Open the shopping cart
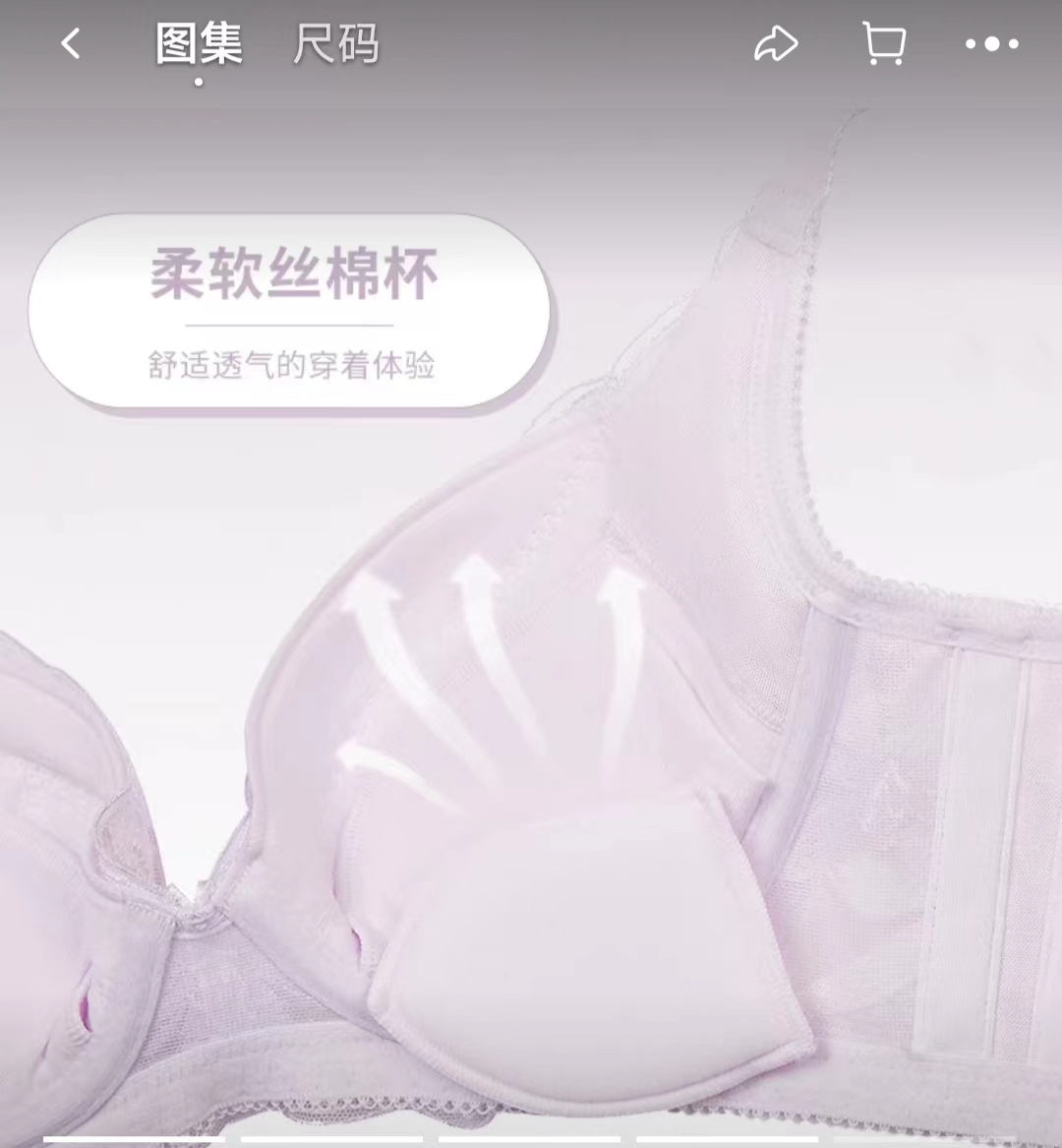1062x1148 pixels. (x=883, y=44)
